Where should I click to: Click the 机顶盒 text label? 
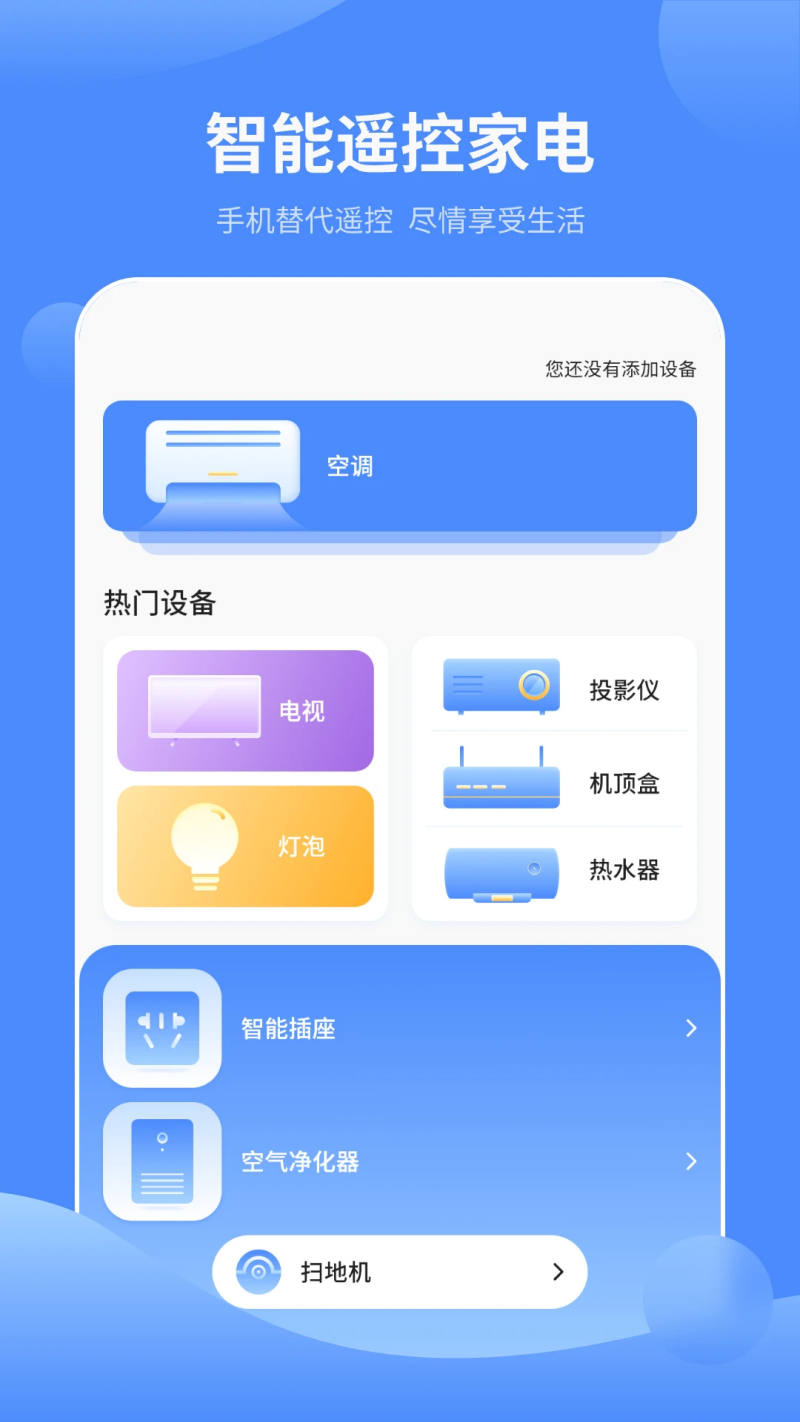[626, 784]
